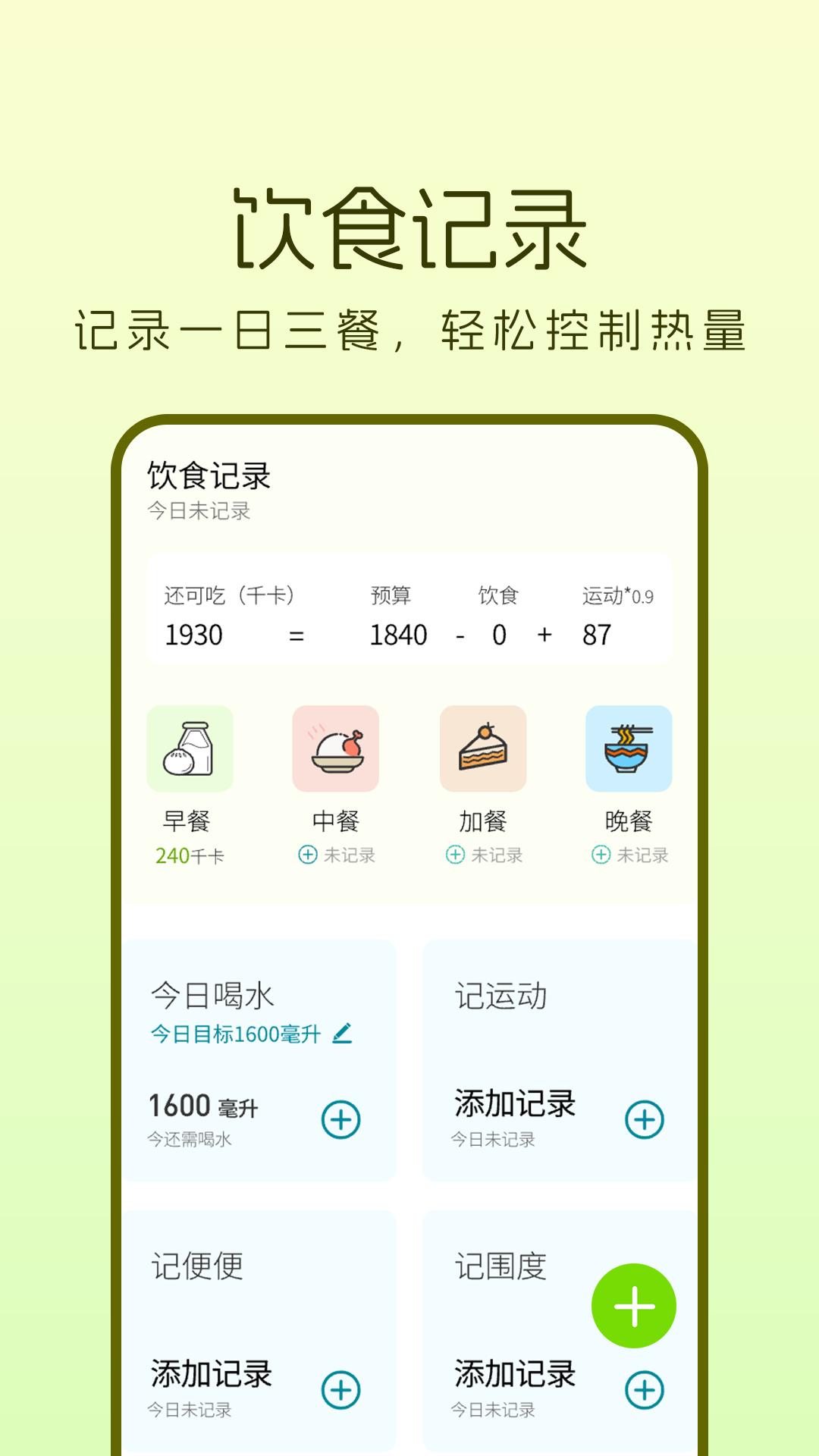The width and height of the screenshot is (819, 1456).
Task: Open the 中餐 lunch meal icon
Action: 337,748
